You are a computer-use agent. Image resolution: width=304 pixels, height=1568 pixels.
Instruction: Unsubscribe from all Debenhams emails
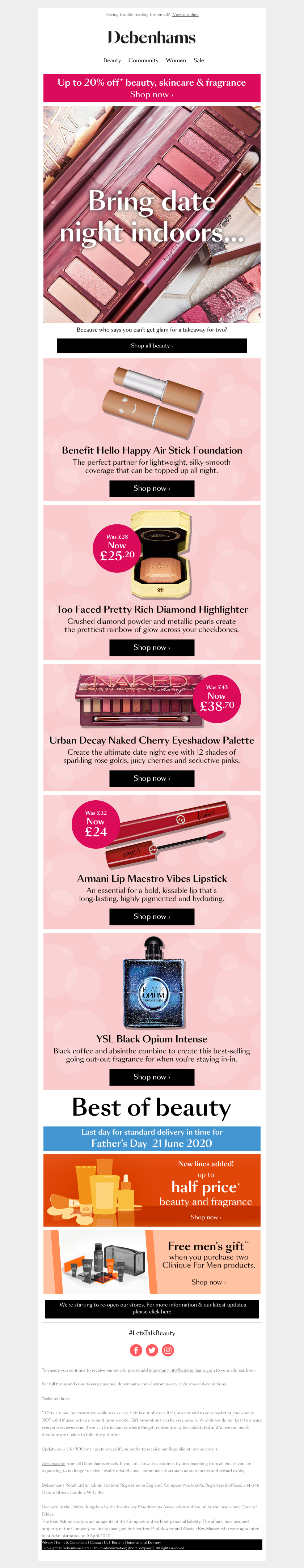tap(53, 1463)
